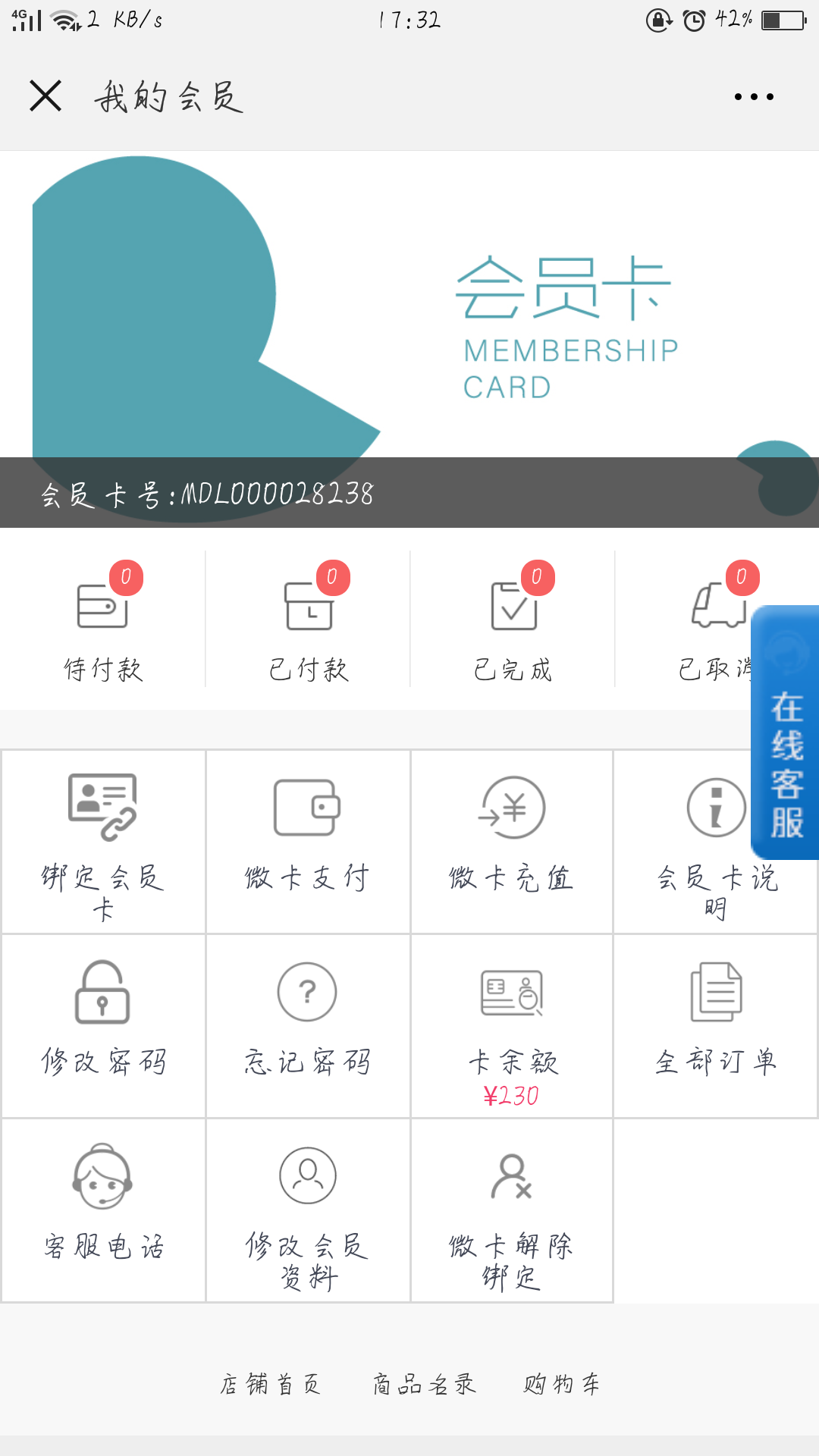Open the three-dot overflow menu
The height and width of the screenshot is (1456, 819).
pyautogui.click(x=754, y=96)
